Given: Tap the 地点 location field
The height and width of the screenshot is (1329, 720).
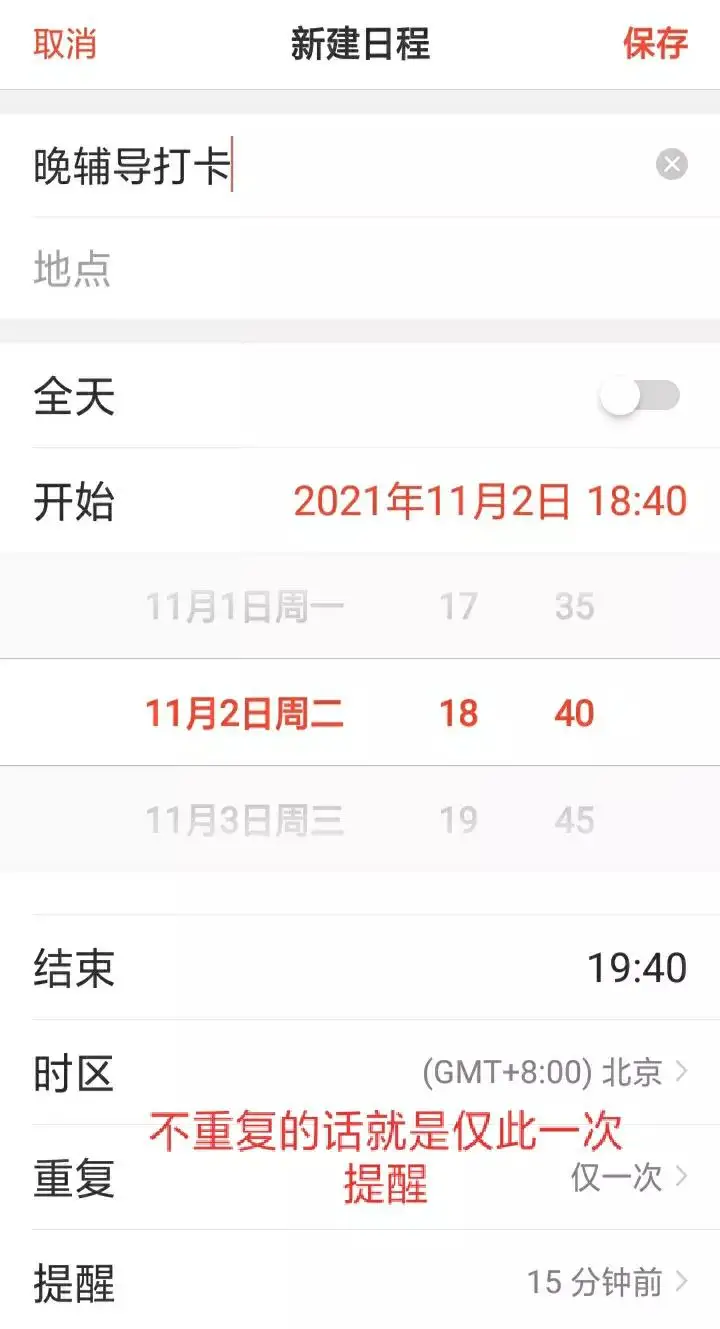Looking at the screenshot, I should click(360, 269).
